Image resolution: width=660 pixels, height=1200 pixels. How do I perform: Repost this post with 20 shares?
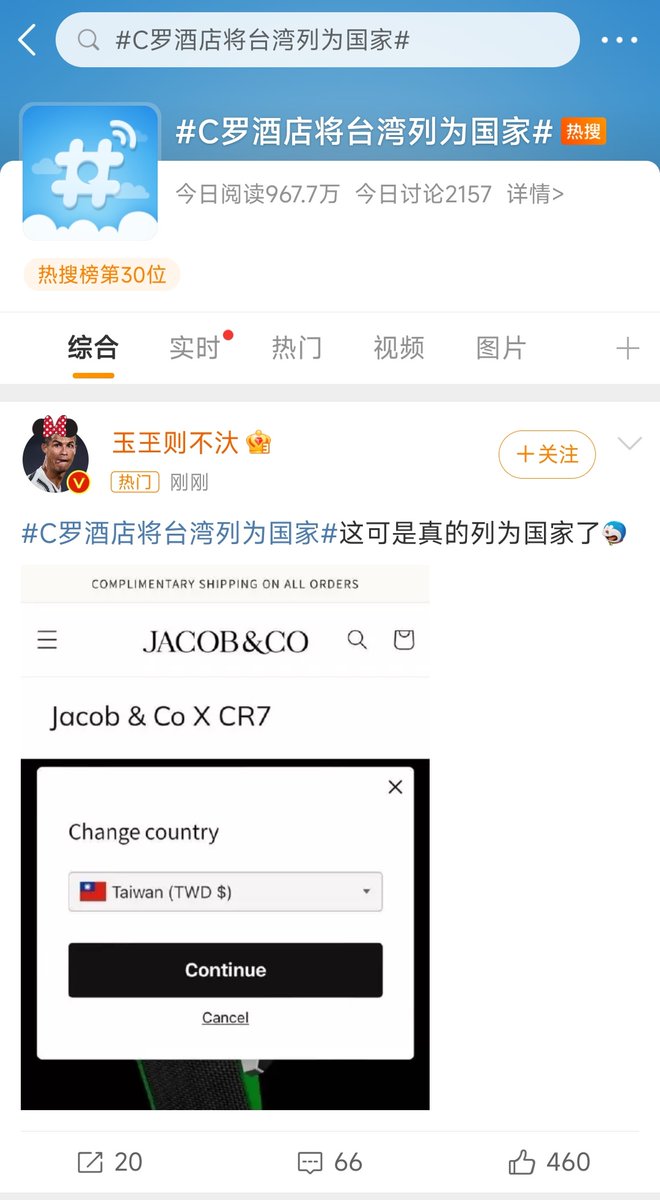point(110,1162)
